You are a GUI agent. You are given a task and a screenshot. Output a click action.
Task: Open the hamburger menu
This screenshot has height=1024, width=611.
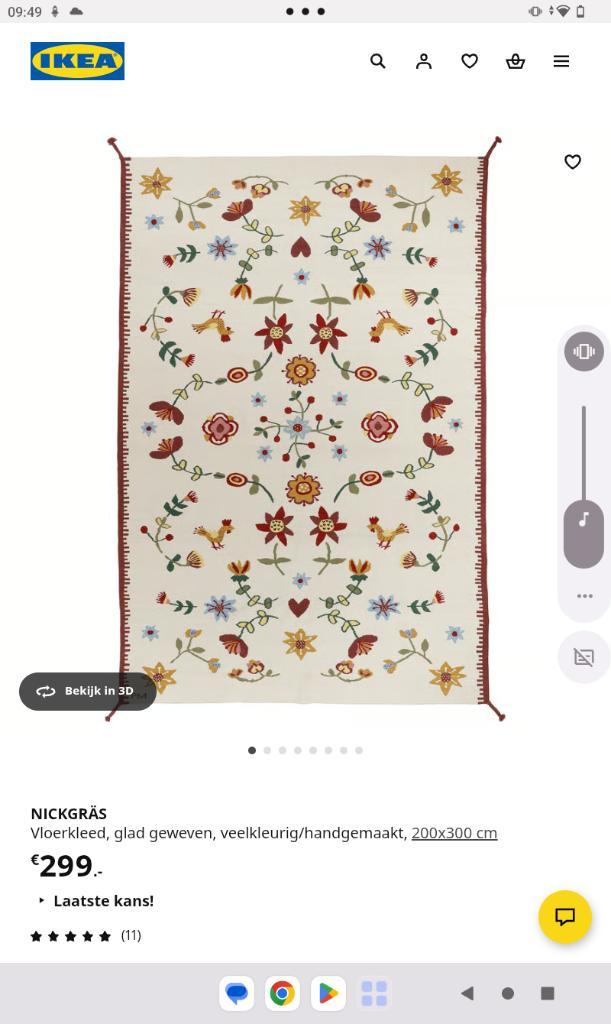[561, 61]
